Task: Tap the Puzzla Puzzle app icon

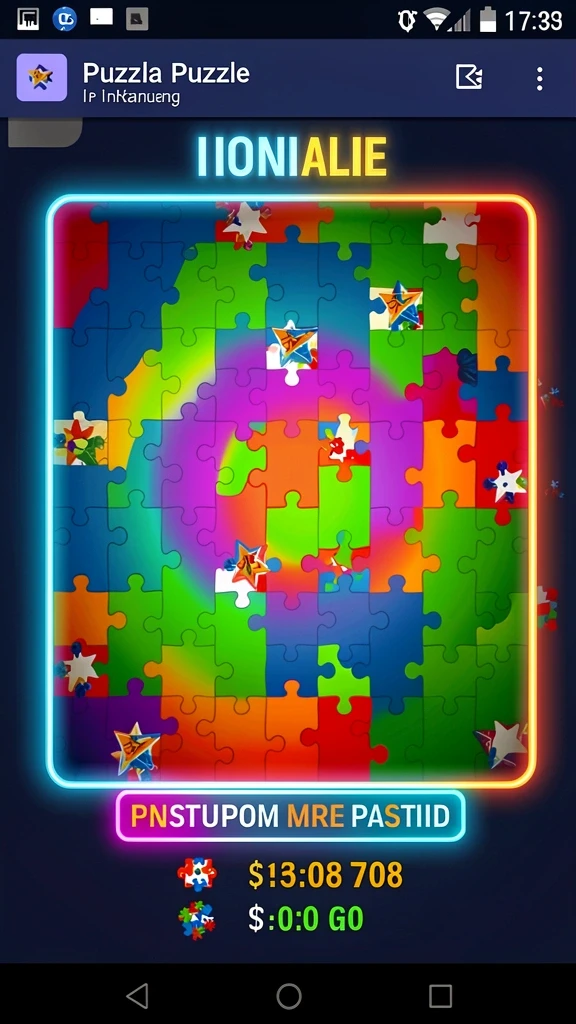Action: click(x=42, y=78)
